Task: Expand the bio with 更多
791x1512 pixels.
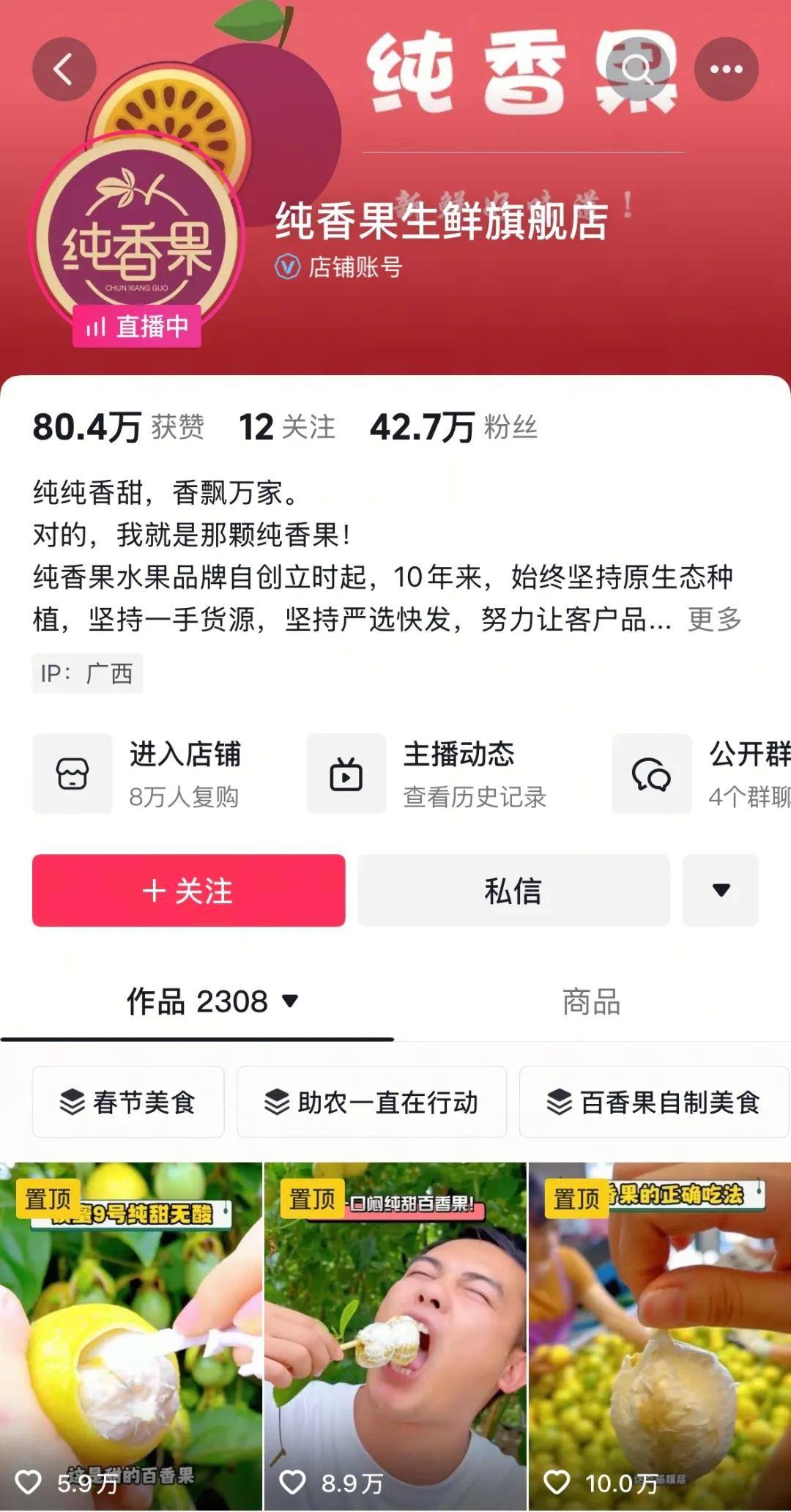Action: pos(714,620)
